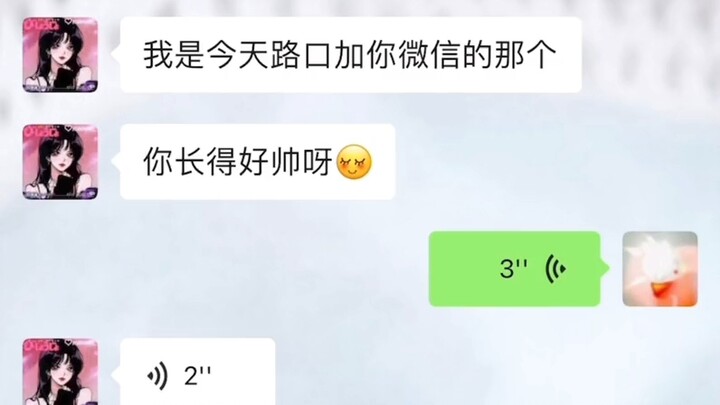
Task: Open the avatar beside the 你长得好帅呀 message
Action: click(60, 162)
